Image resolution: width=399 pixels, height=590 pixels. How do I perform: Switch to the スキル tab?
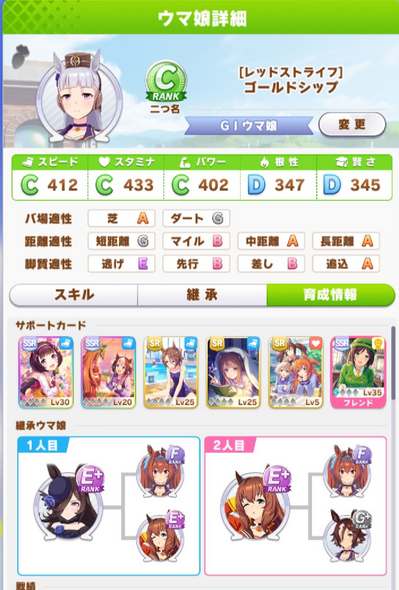click(x=74, y=295)
